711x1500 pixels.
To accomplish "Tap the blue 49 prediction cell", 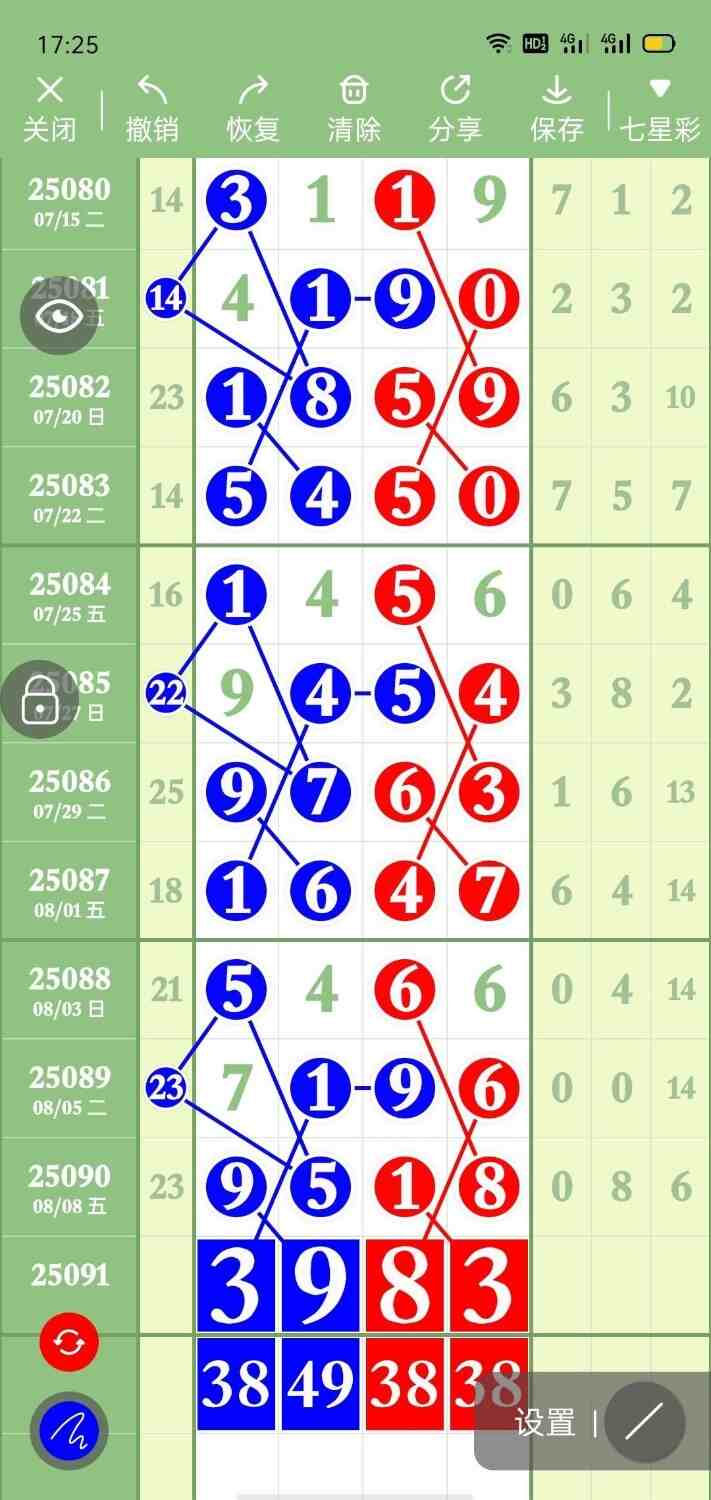I will click(320, 1384).
